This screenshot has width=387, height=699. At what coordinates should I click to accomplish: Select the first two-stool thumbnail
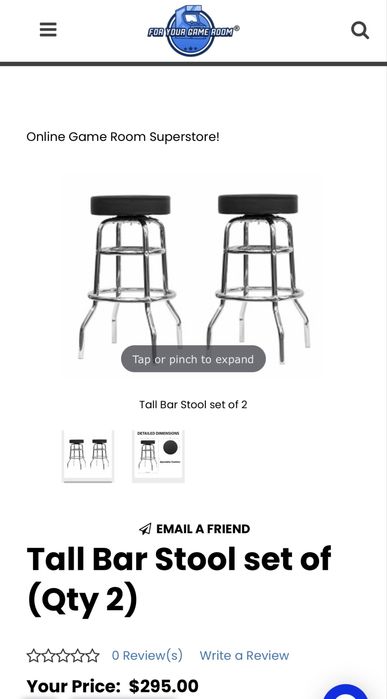click(88, 456)
